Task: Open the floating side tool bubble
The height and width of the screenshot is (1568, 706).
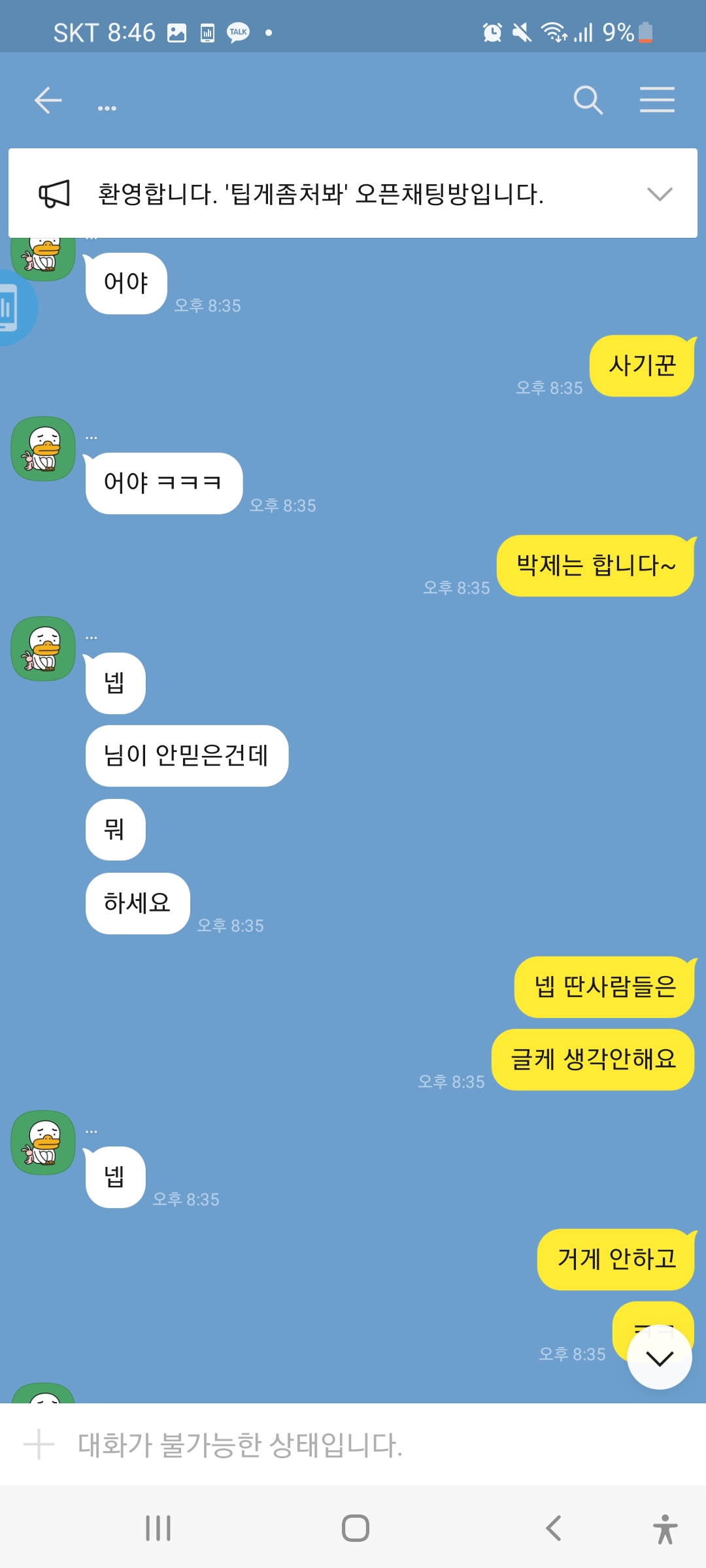Action: 12,307
